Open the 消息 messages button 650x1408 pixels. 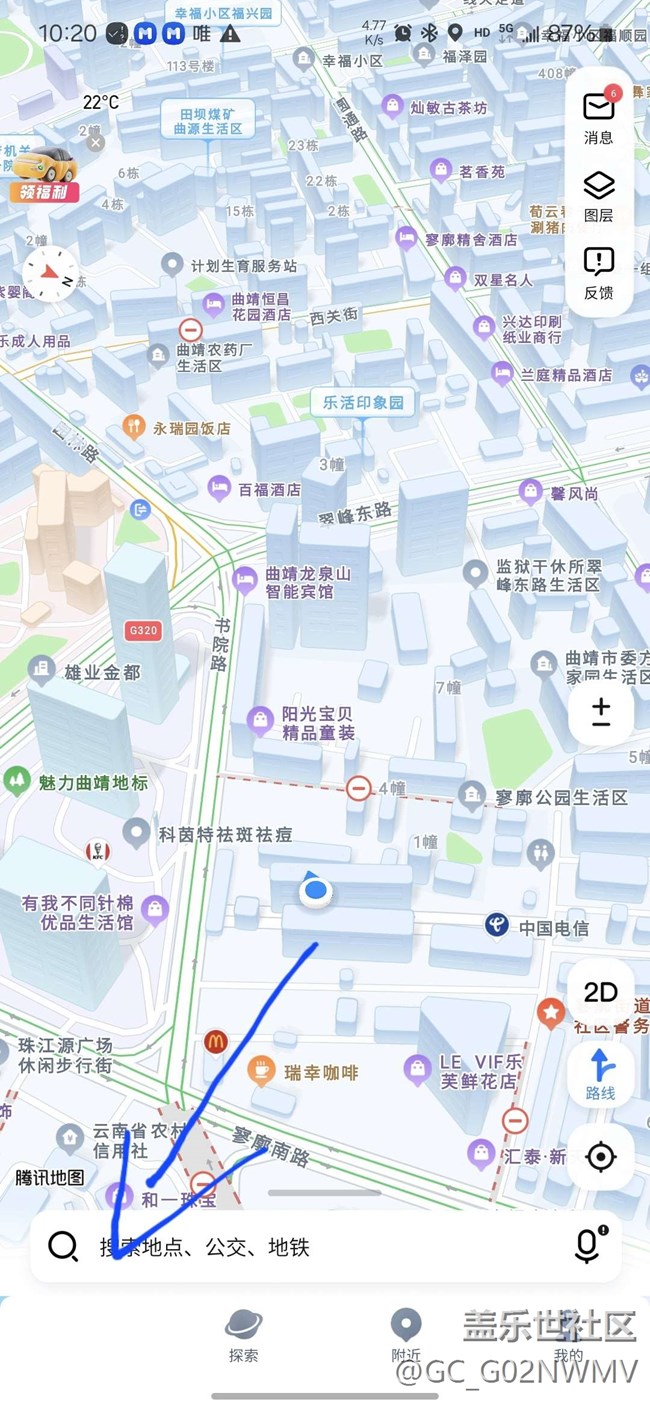point(599,117)
